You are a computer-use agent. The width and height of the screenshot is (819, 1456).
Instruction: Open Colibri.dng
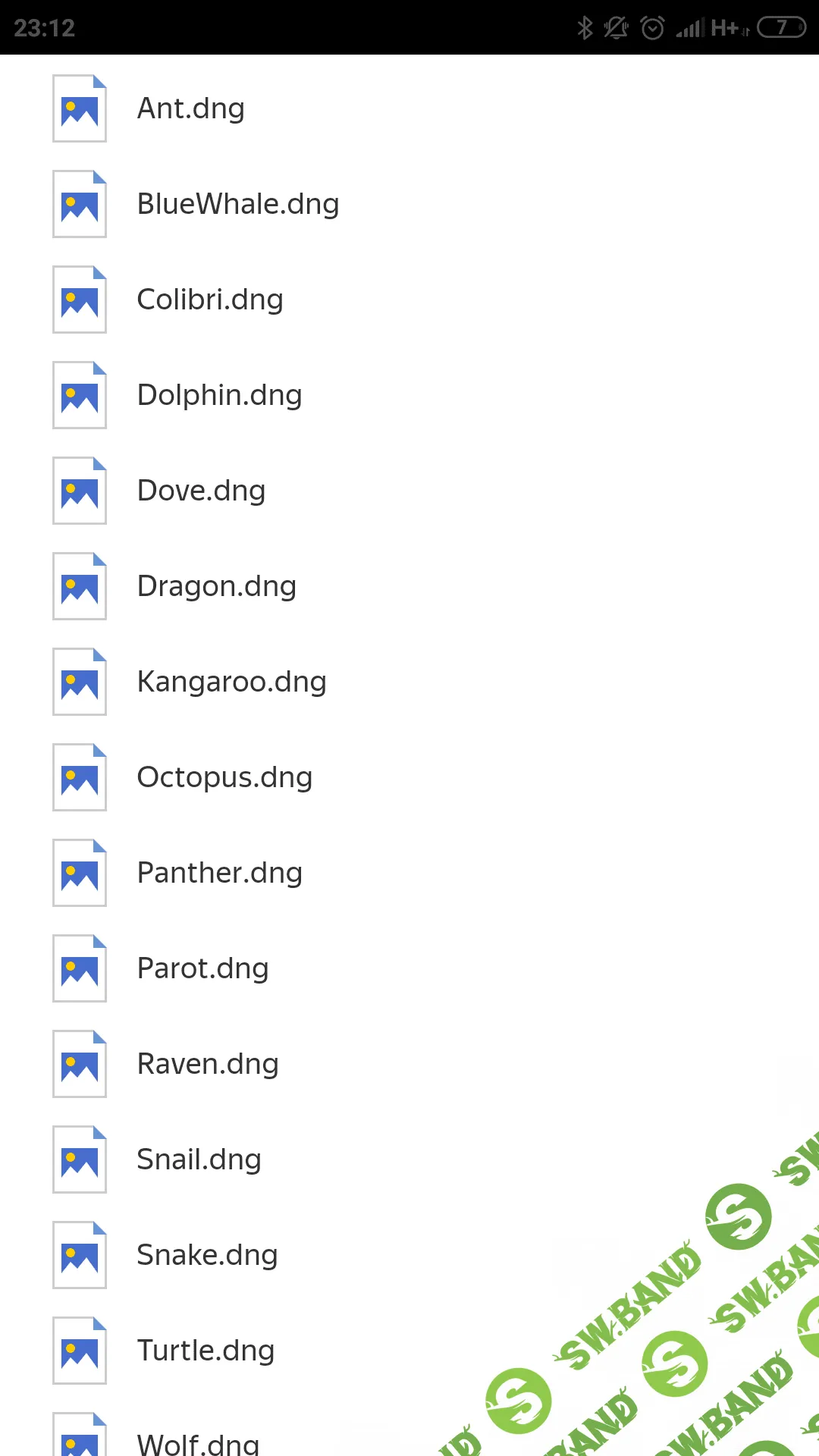pos(209,300)
